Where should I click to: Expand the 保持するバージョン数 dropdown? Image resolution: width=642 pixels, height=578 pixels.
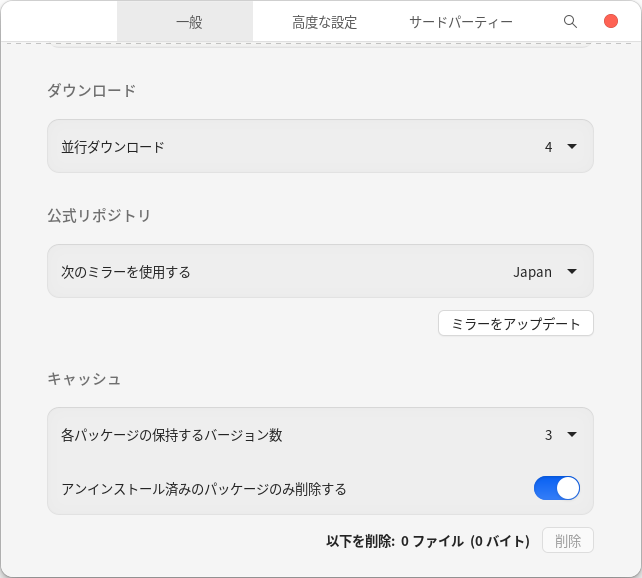tap(561, 435)
